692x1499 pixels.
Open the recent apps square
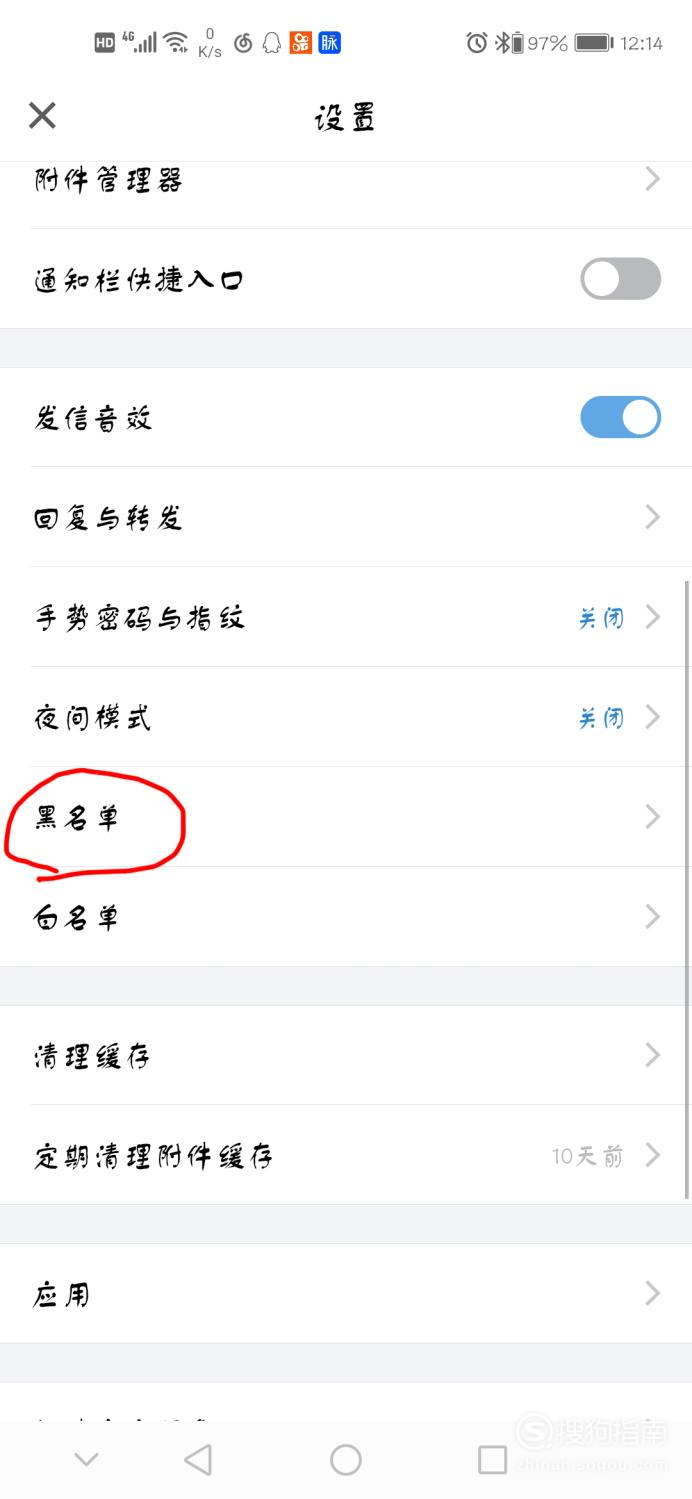click(492, 1460)
